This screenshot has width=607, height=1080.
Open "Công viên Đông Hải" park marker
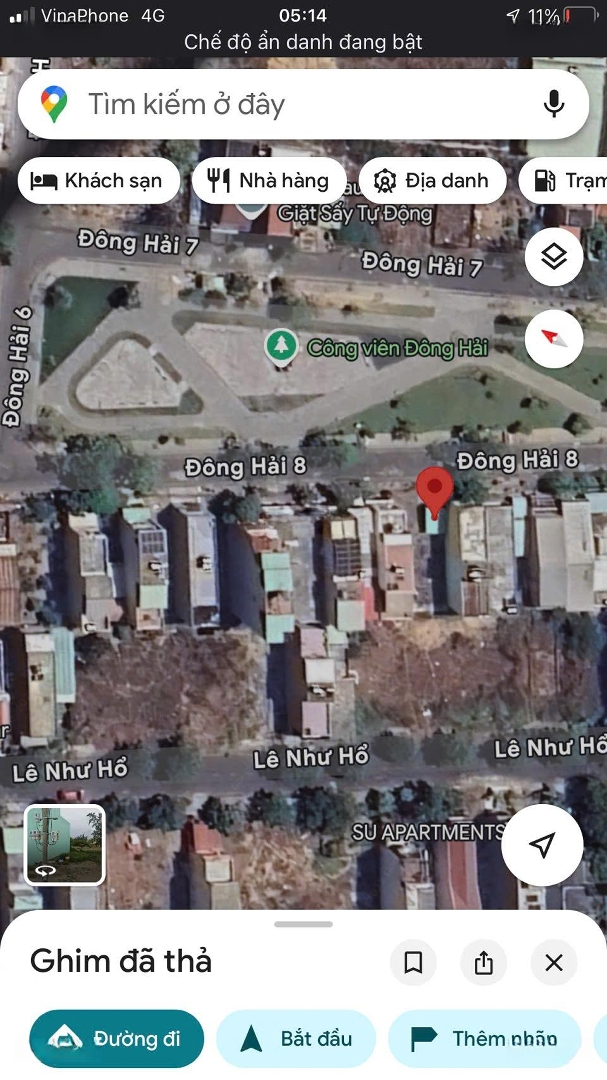pos(282,347)
